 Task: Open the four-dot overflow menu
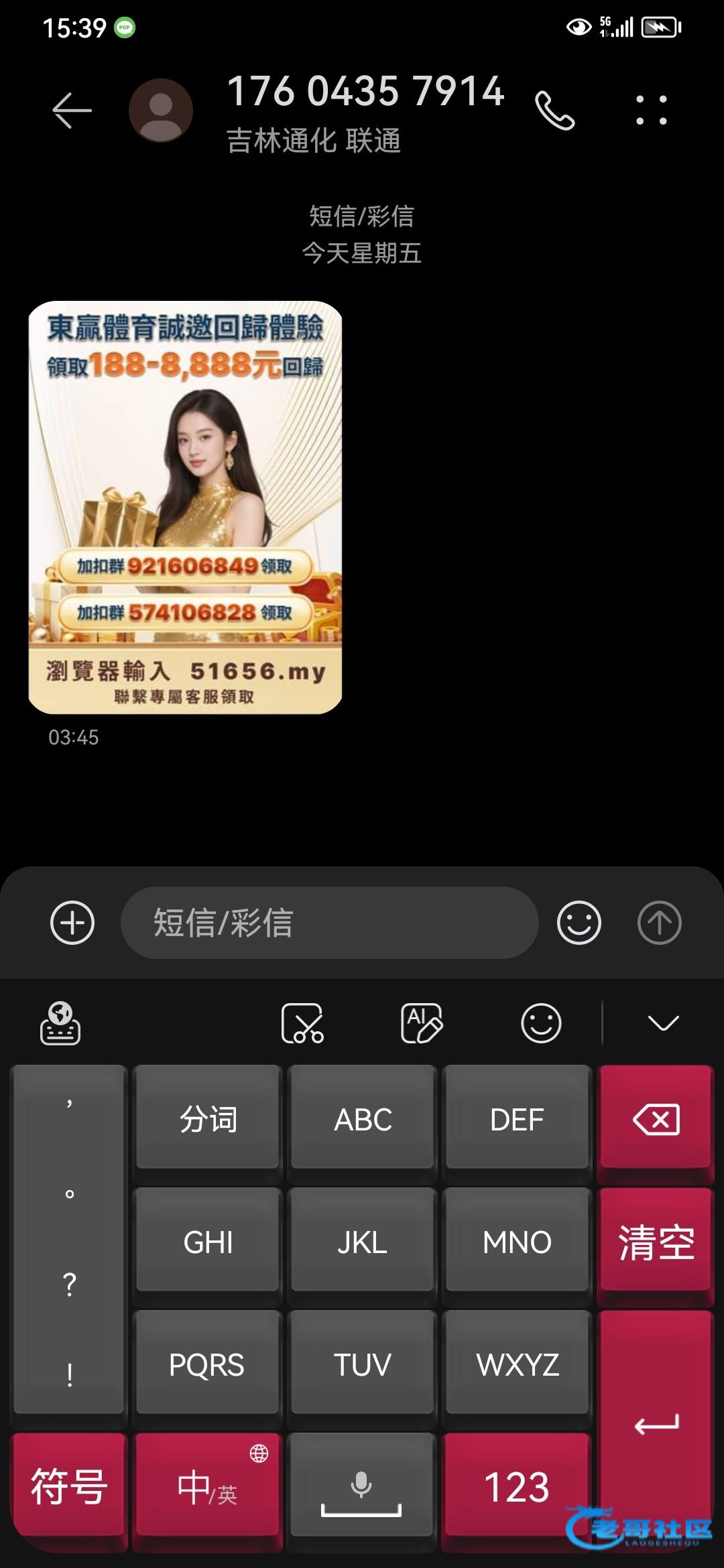(651, 111)
